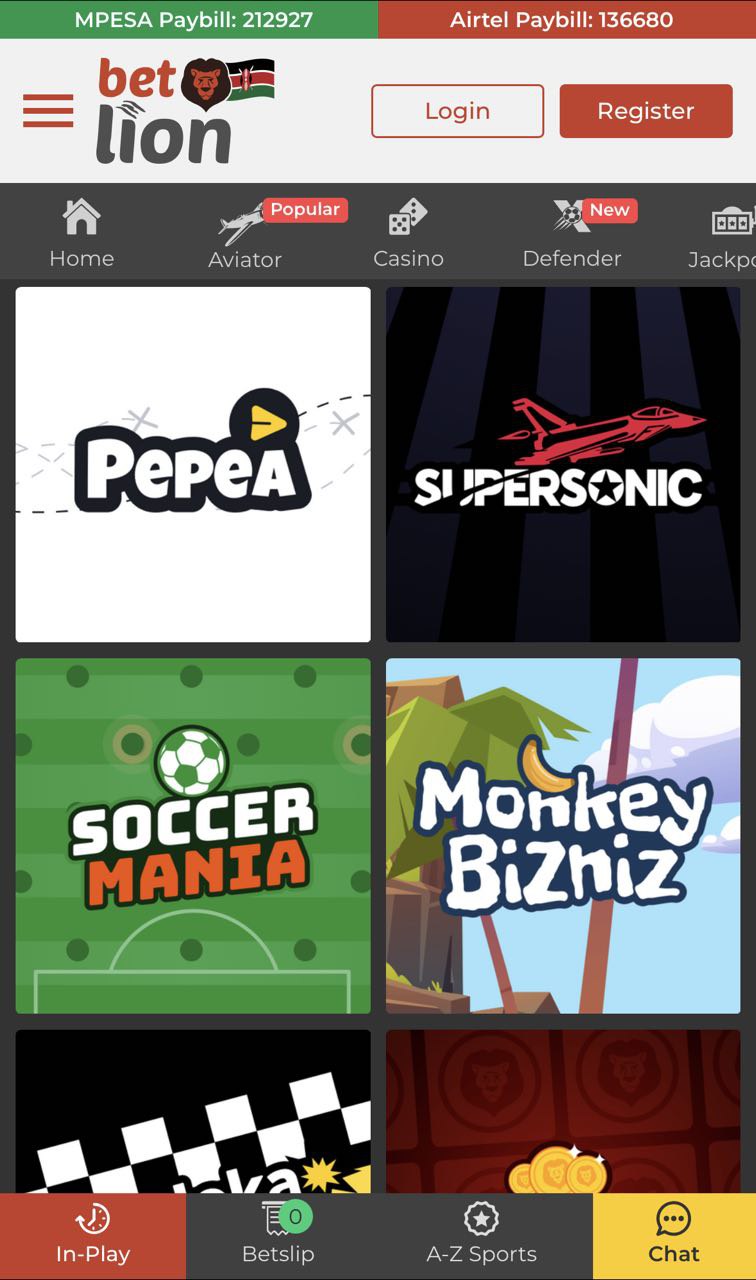
Task: Browse the A-Z Sports list
Action: click(x=481, y=1236)
